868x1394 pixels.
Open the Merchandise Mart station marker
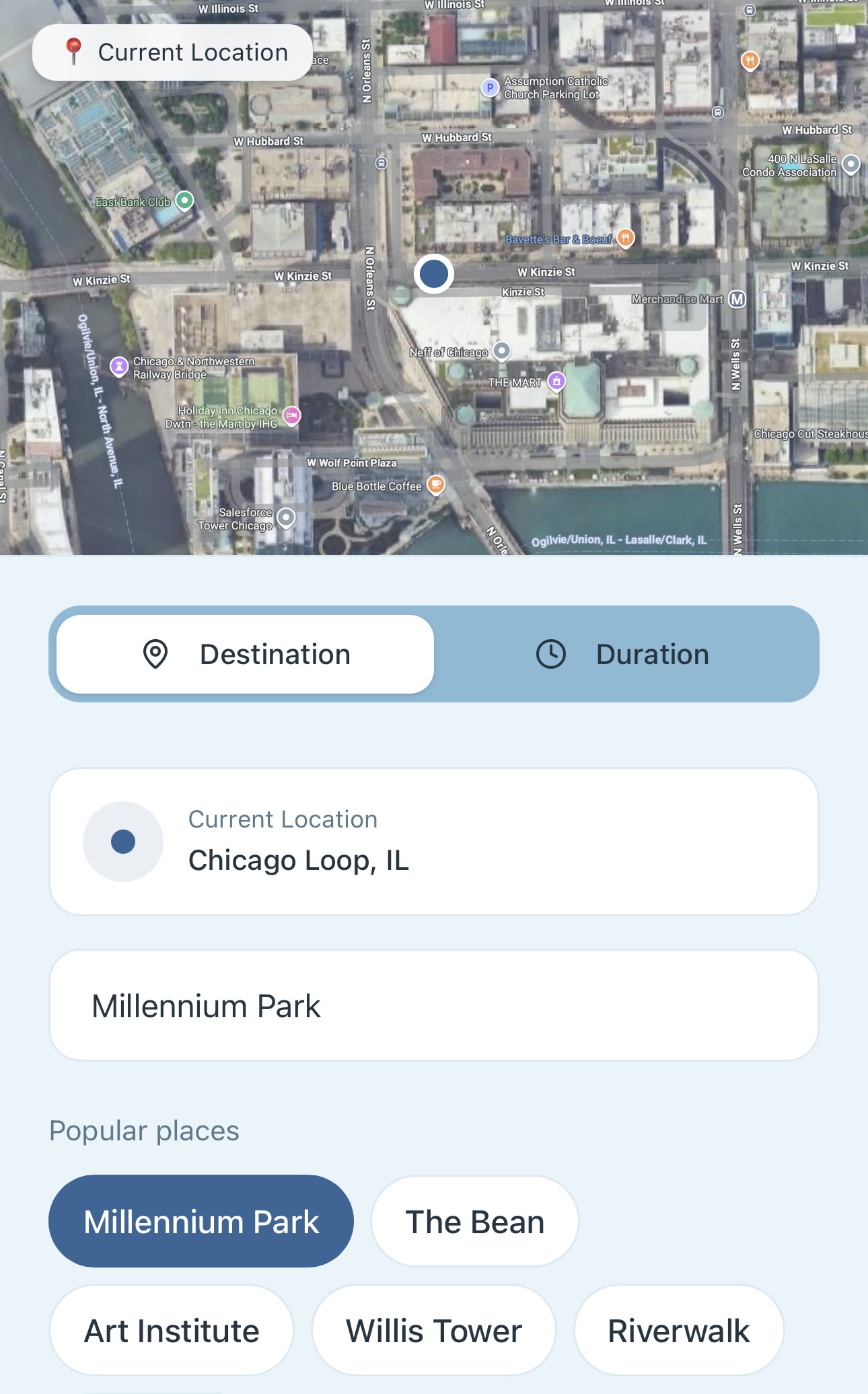tap(737, 299)
